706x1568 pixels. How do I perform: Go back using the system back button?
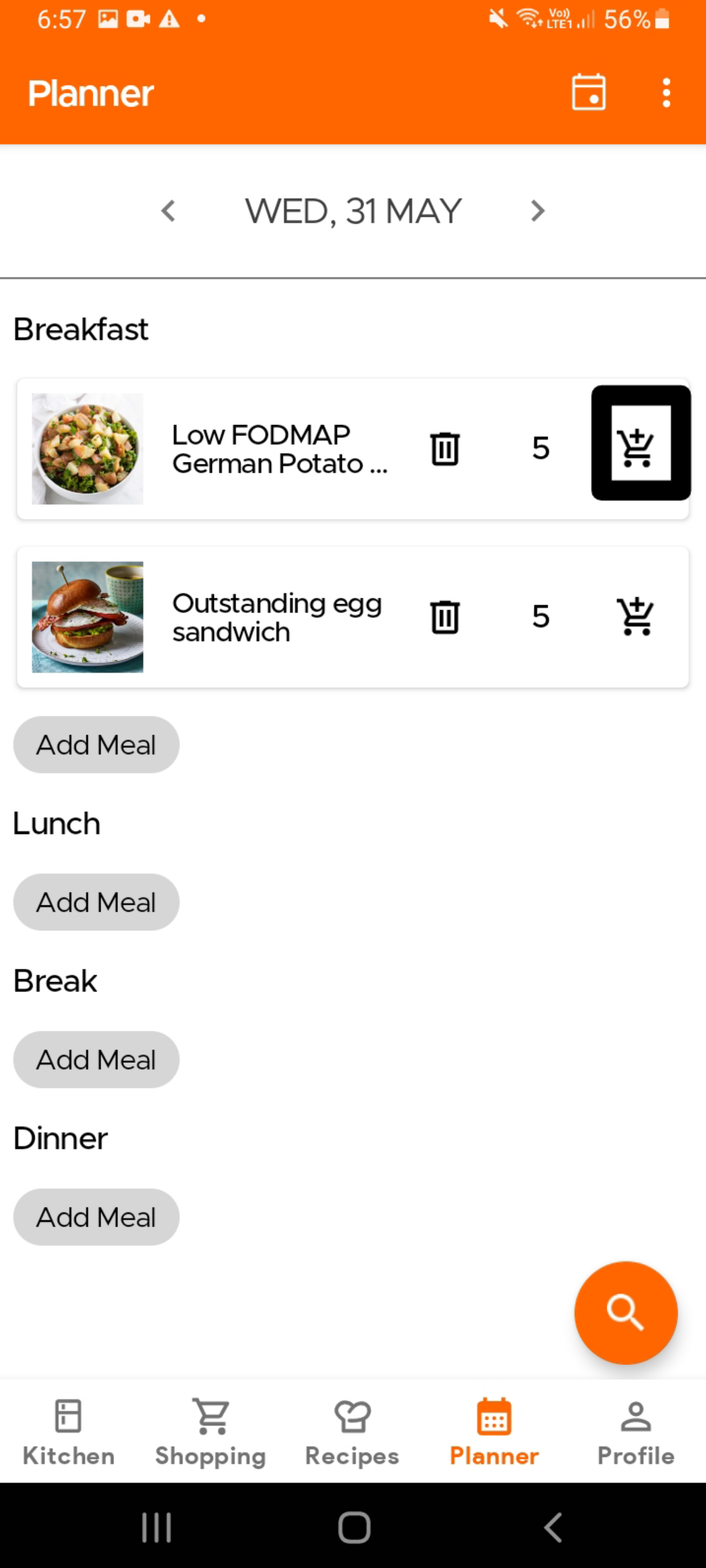[552, 1527]
